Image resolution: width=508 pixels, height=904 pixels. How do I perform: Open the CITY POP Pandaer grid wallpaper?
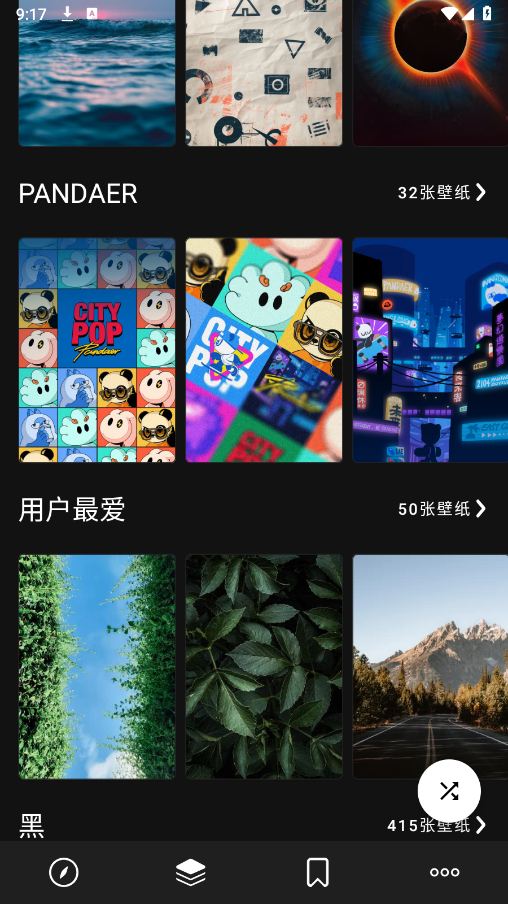click(97, 350)
